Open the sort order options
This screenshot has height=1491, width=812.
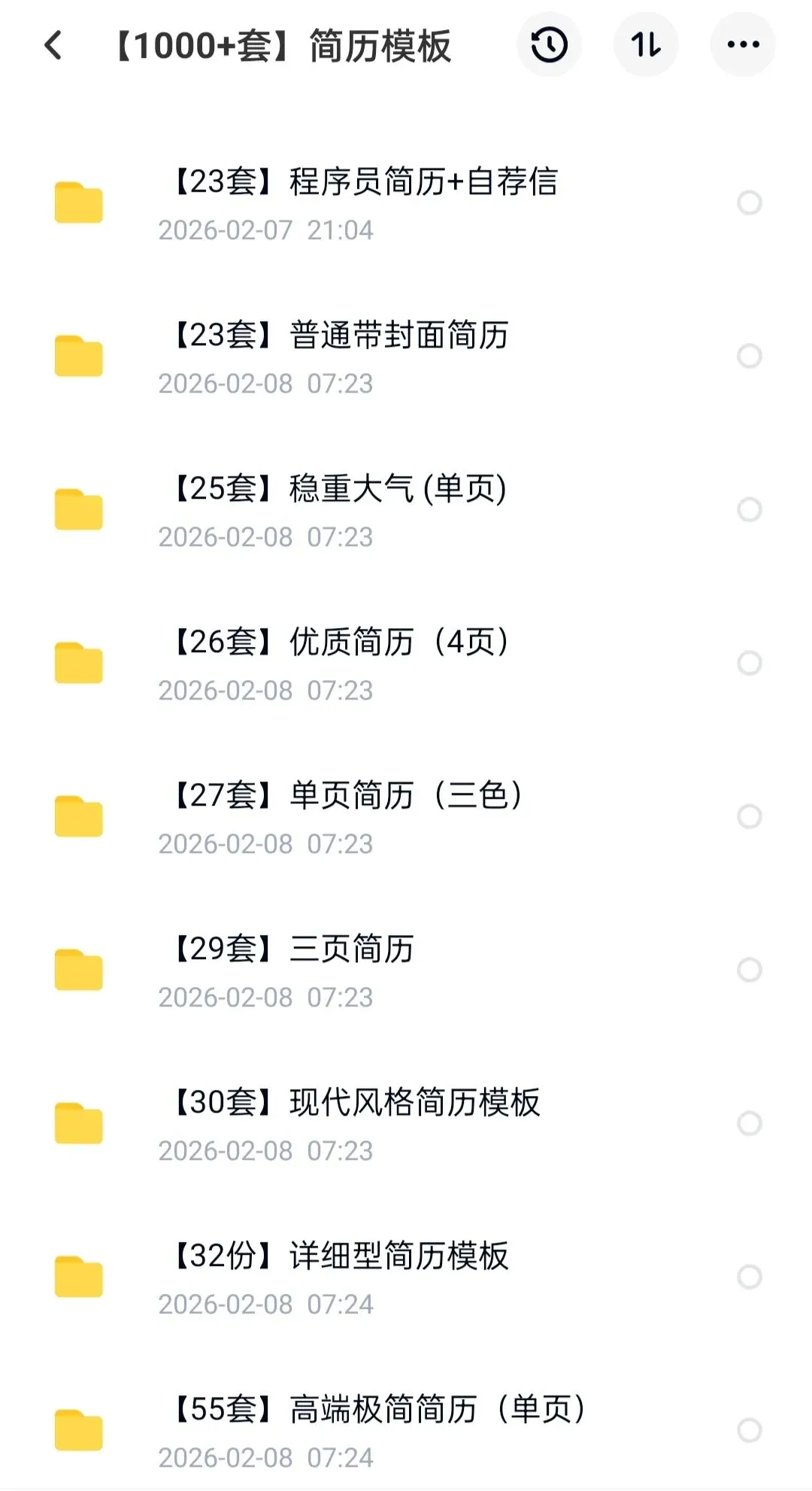coord(646,45)
